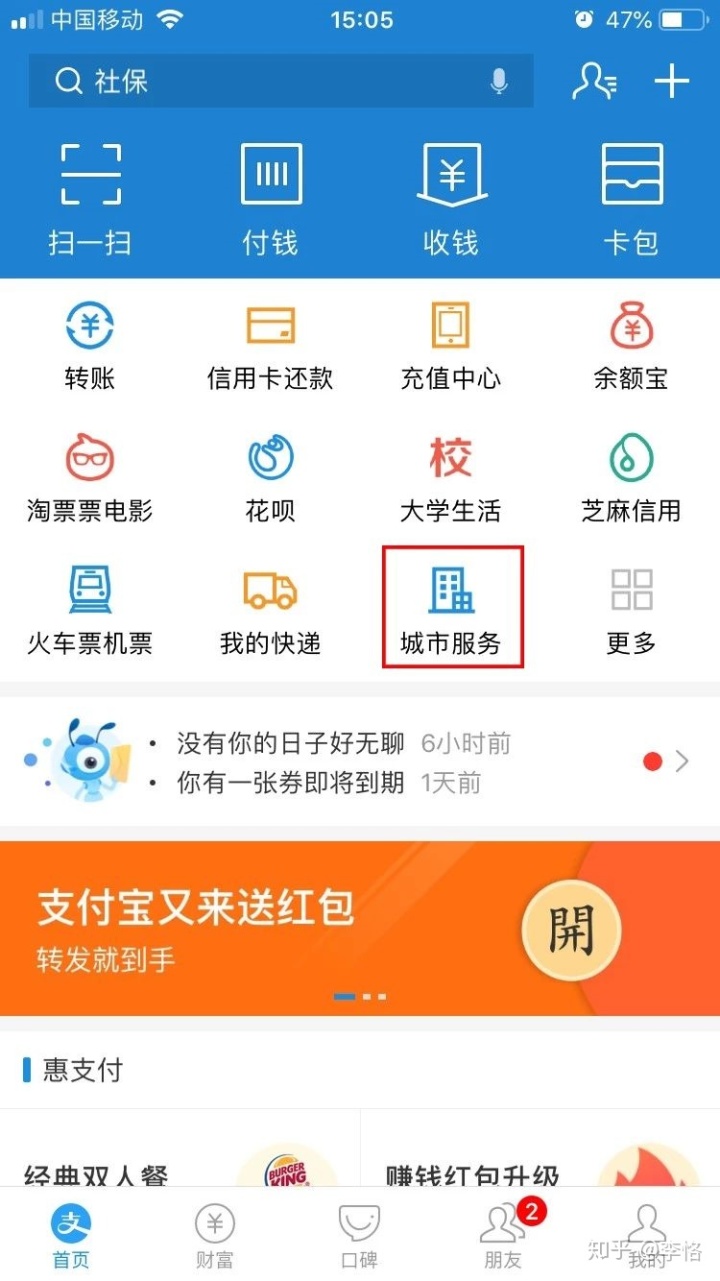
Task: Switch to the 口碑 tab
Action: [x=359, y=1236]
